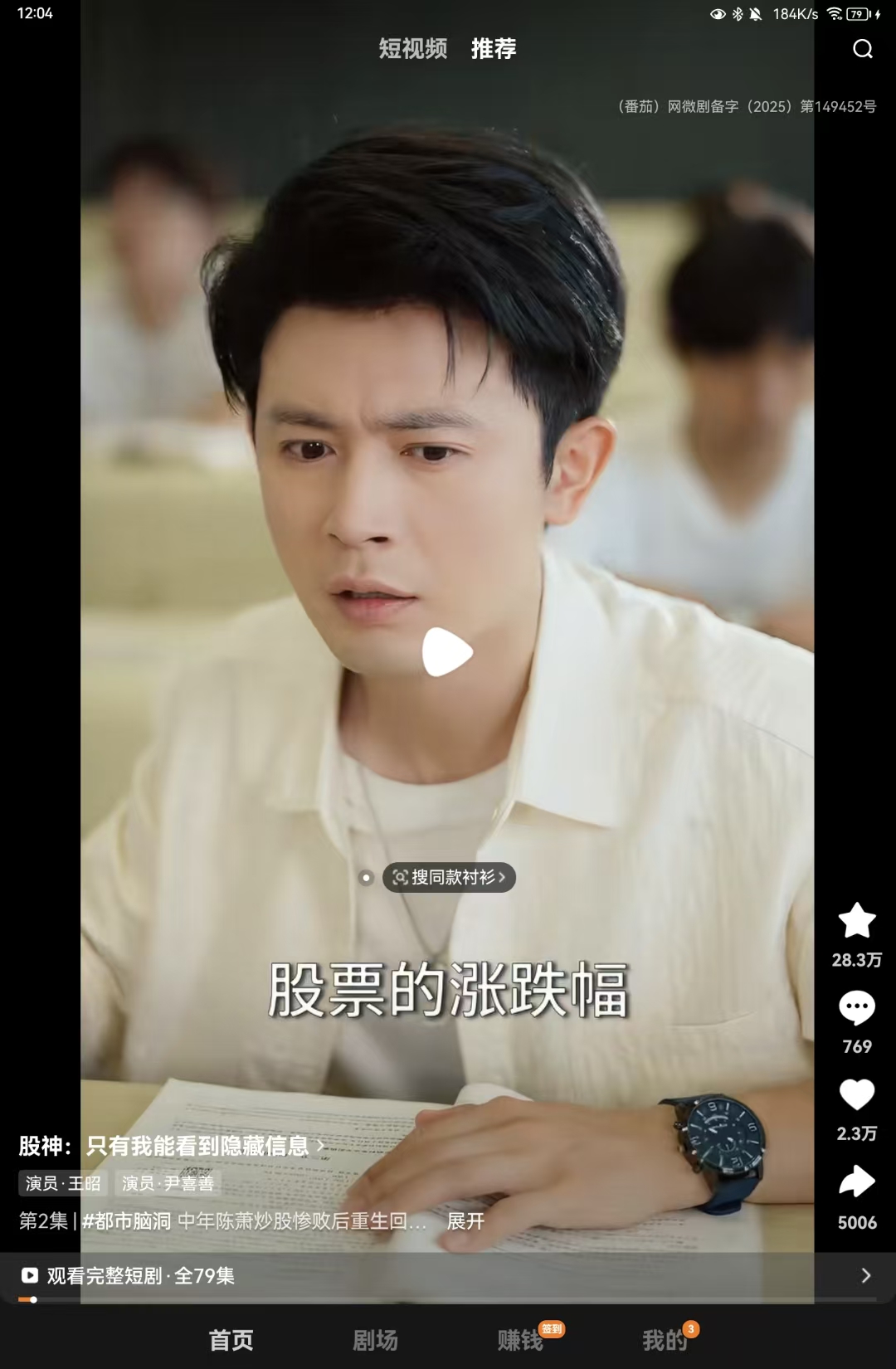Screen dimensions: 896x1369
Task: Share this video
Action: [x=857, y=1182]
